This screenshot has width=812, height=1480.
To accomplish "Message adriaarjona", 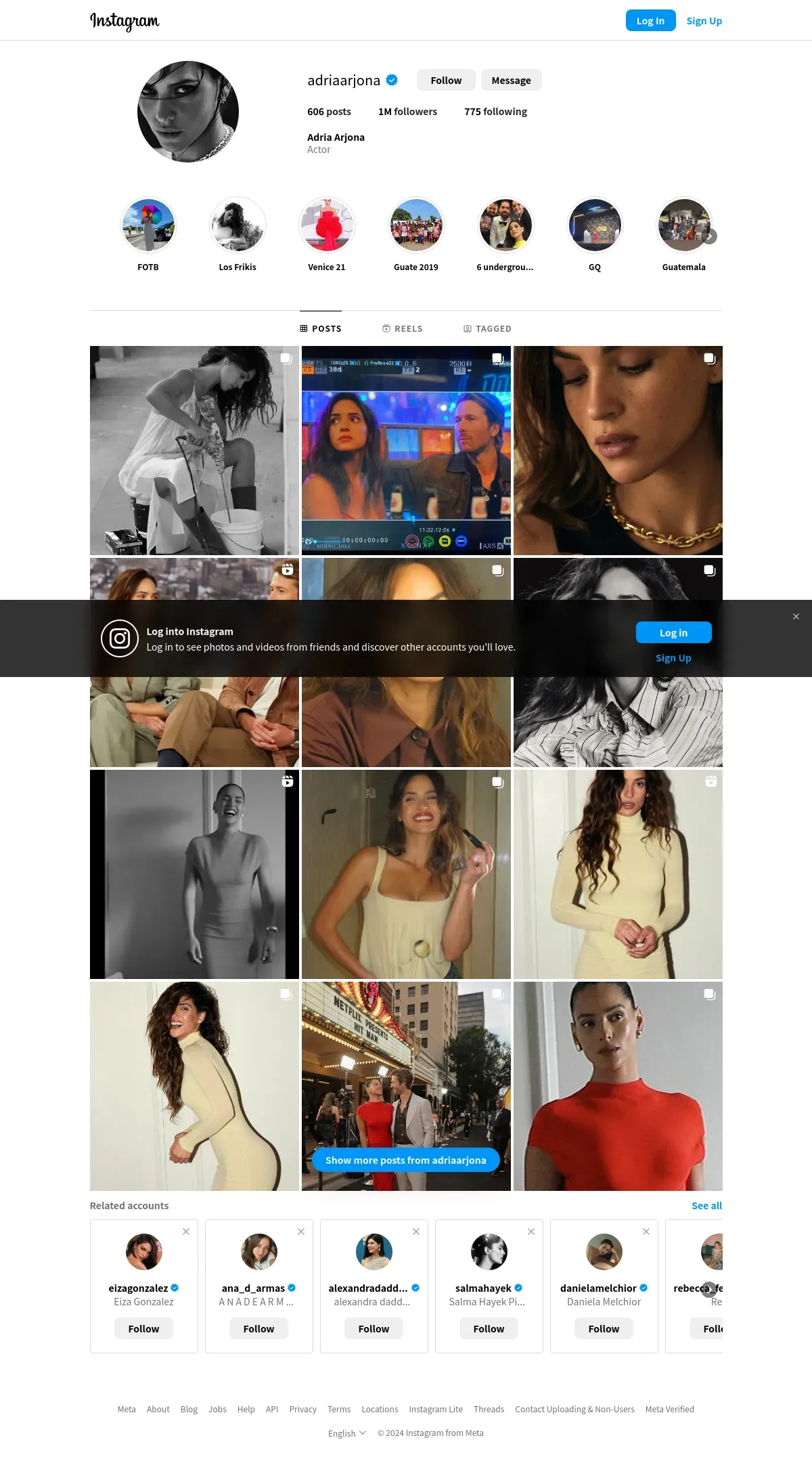I will click(x=511, y=80).
